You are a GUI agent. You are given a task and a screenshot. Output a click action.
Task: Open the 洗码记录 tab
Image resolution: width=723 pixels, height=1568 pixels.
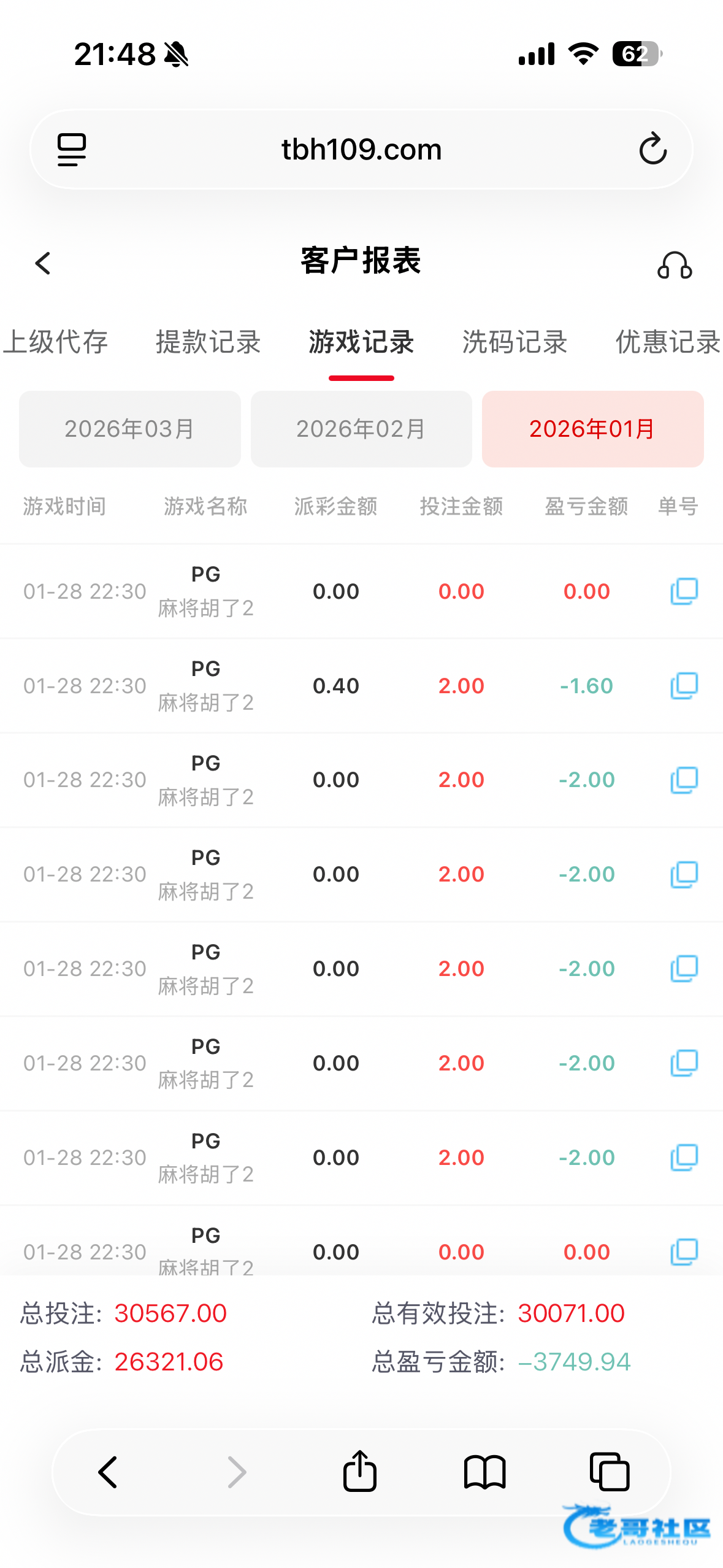tap(515, 342)
